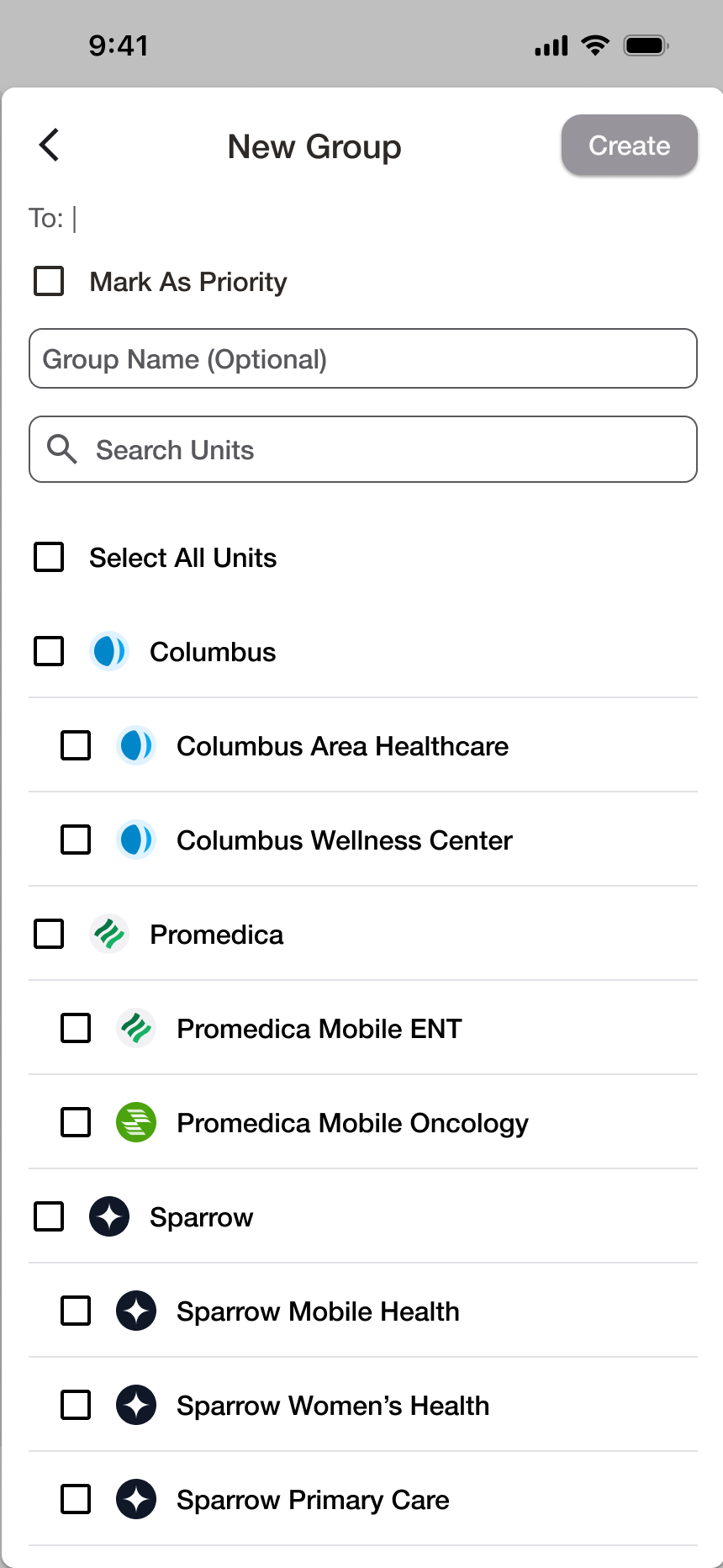Enable Mark As Priority

[48, 282]
